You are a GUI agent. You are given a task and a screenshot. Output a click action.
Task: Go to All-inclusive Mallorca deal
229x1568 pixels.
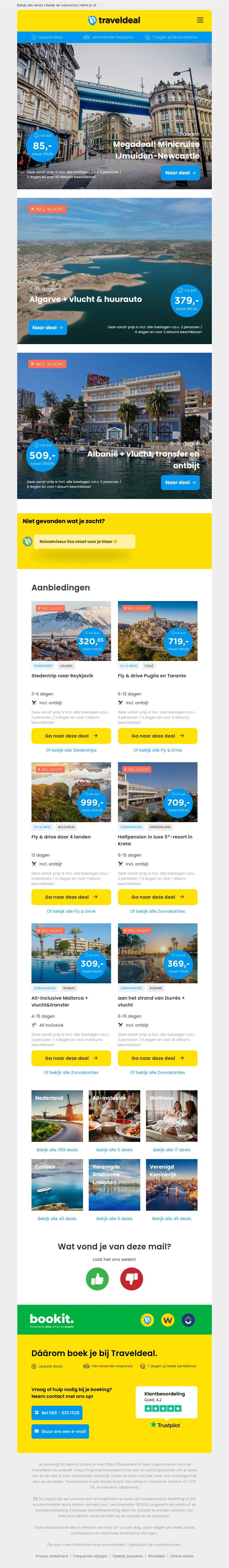tap(71, 1058)
